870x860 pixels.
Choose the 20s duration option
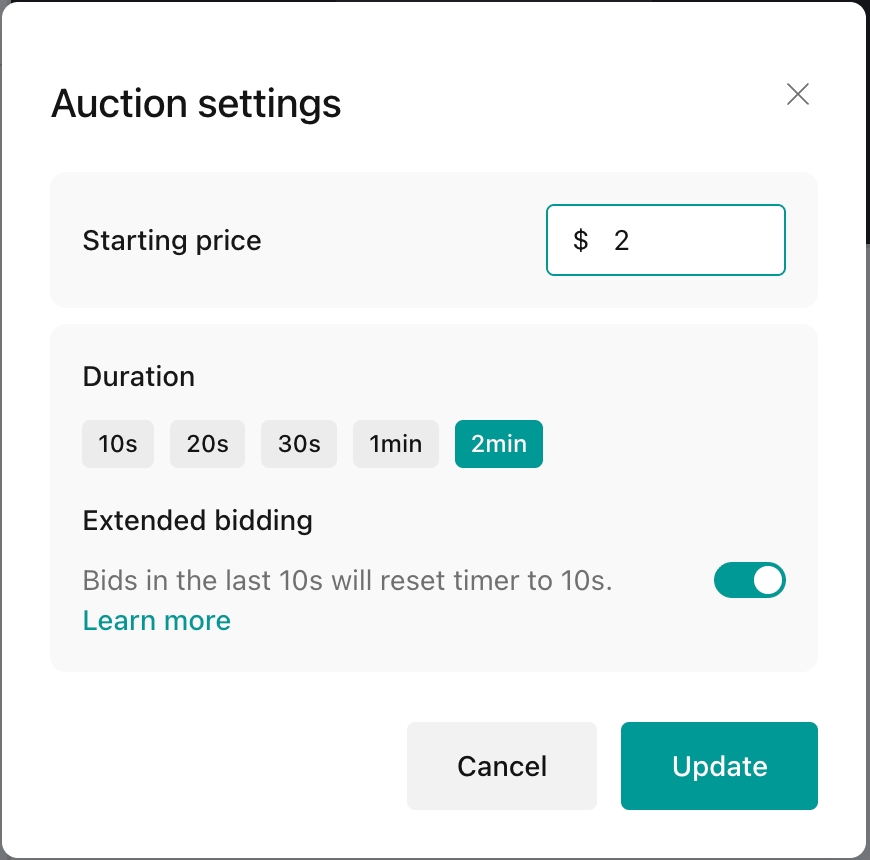[207, 444]
